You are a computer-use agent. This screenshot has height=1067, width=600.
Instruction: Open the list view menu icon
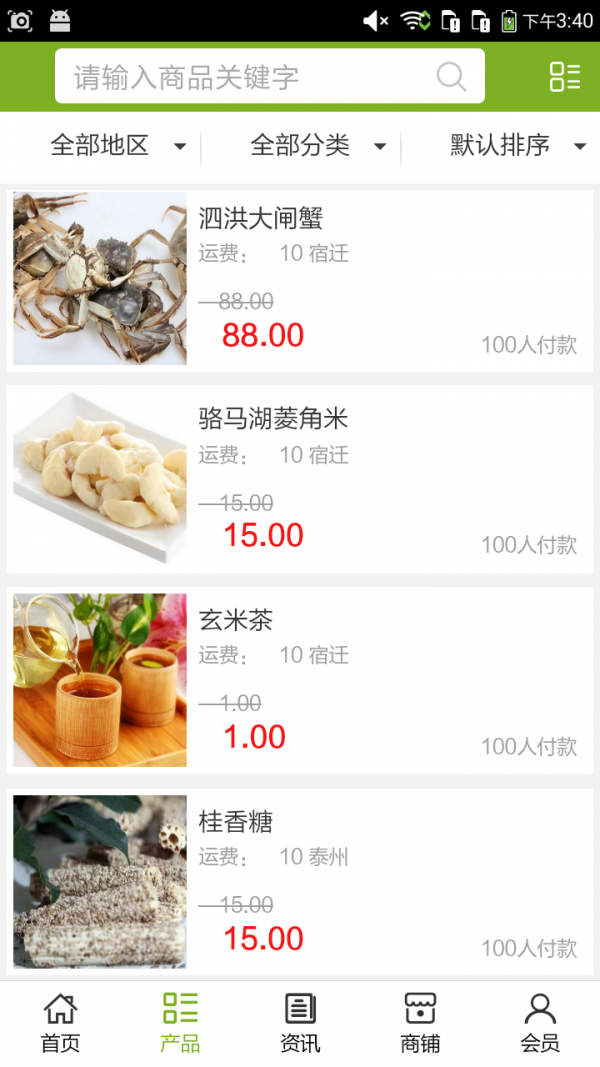click(x=564, y=77)
